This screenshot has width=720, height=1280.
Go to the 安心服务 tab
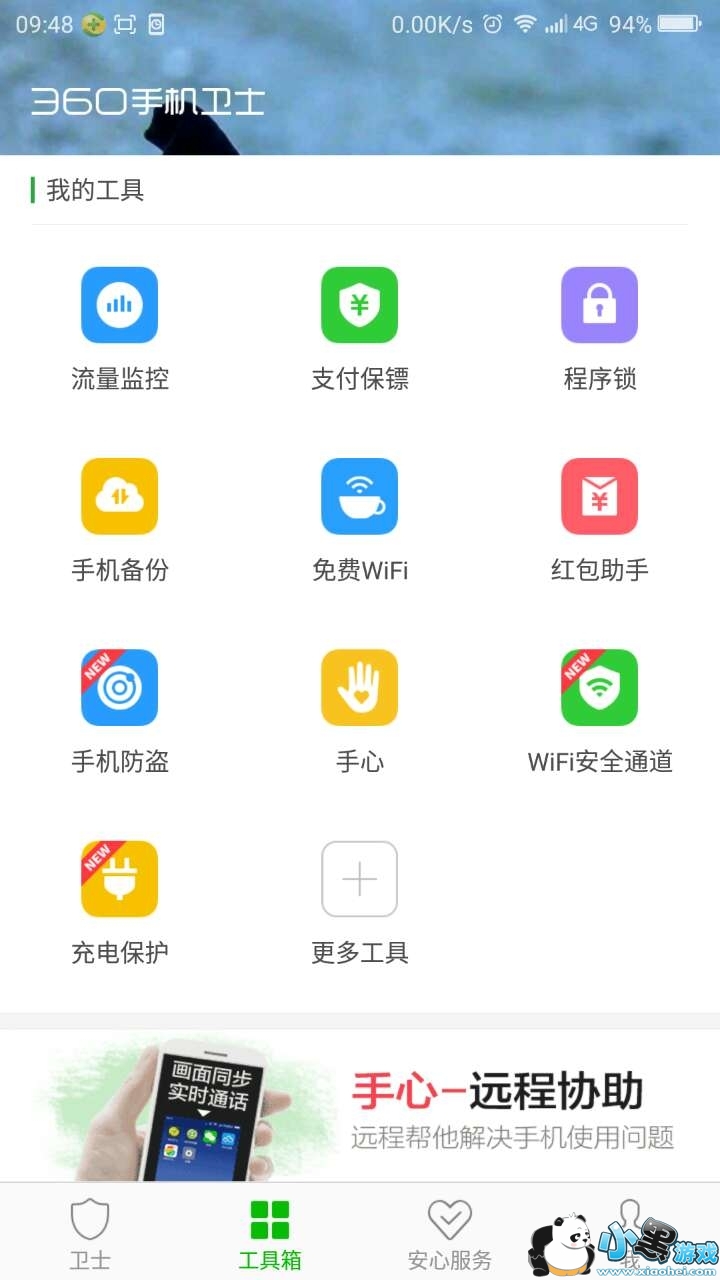pyautogui.click(x=450, y=1233)
